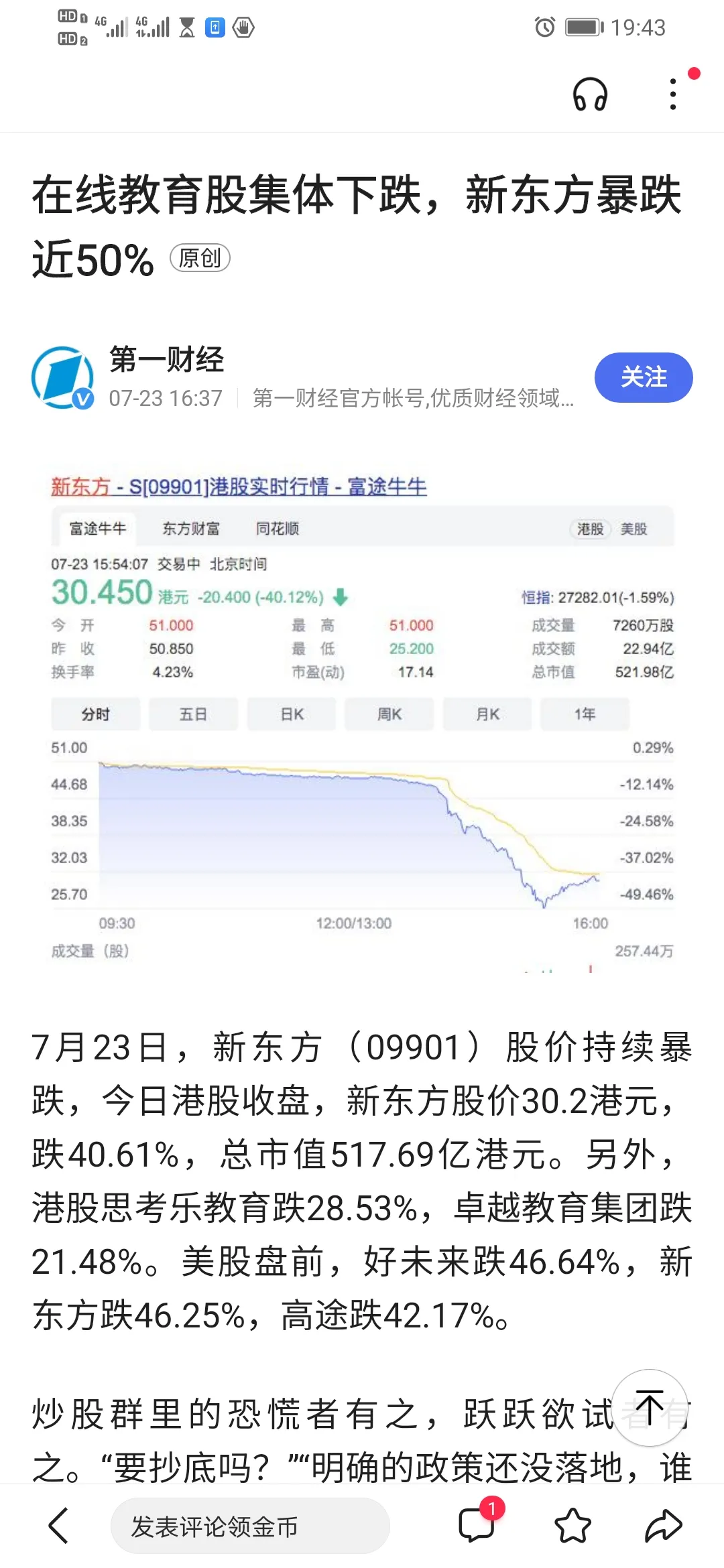Tap the 发表评论领金币 comment field

[x=250, y=1526]
